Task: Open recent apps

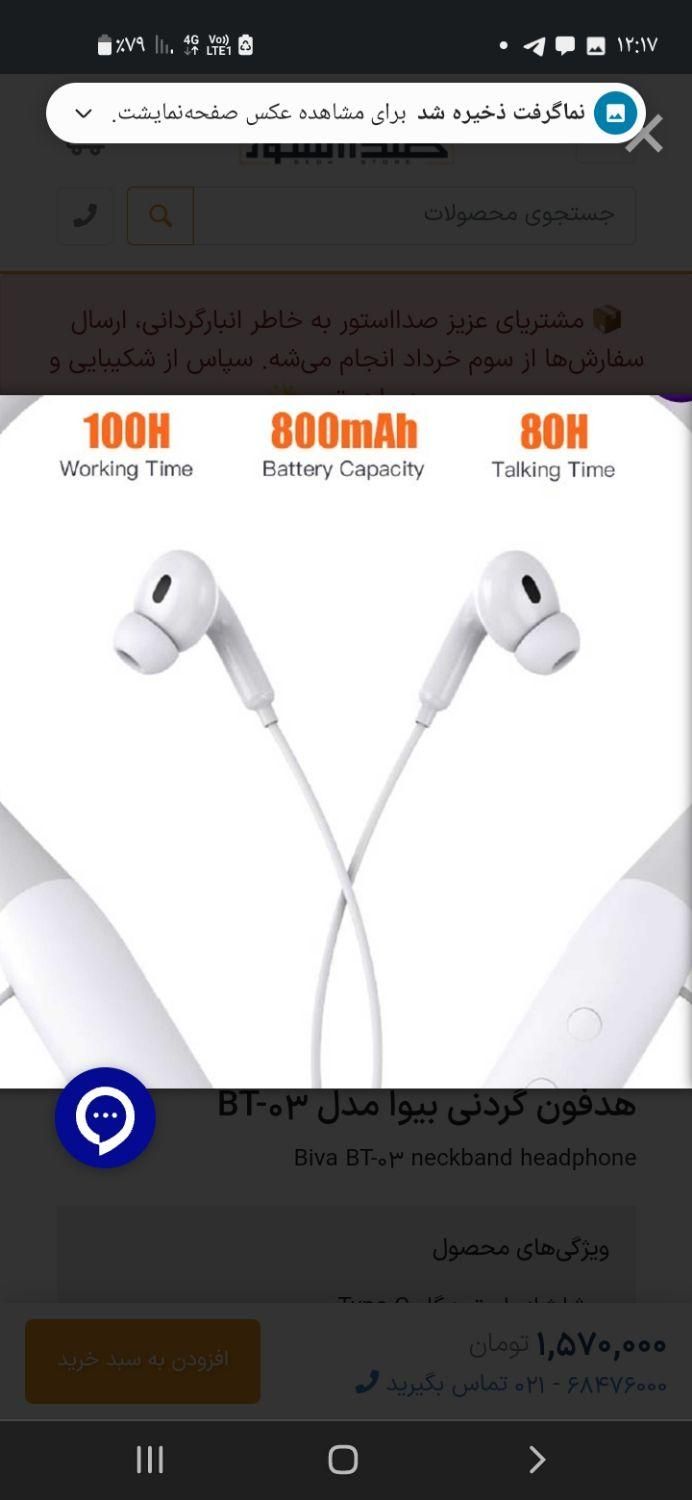Action: point(150,1460)
